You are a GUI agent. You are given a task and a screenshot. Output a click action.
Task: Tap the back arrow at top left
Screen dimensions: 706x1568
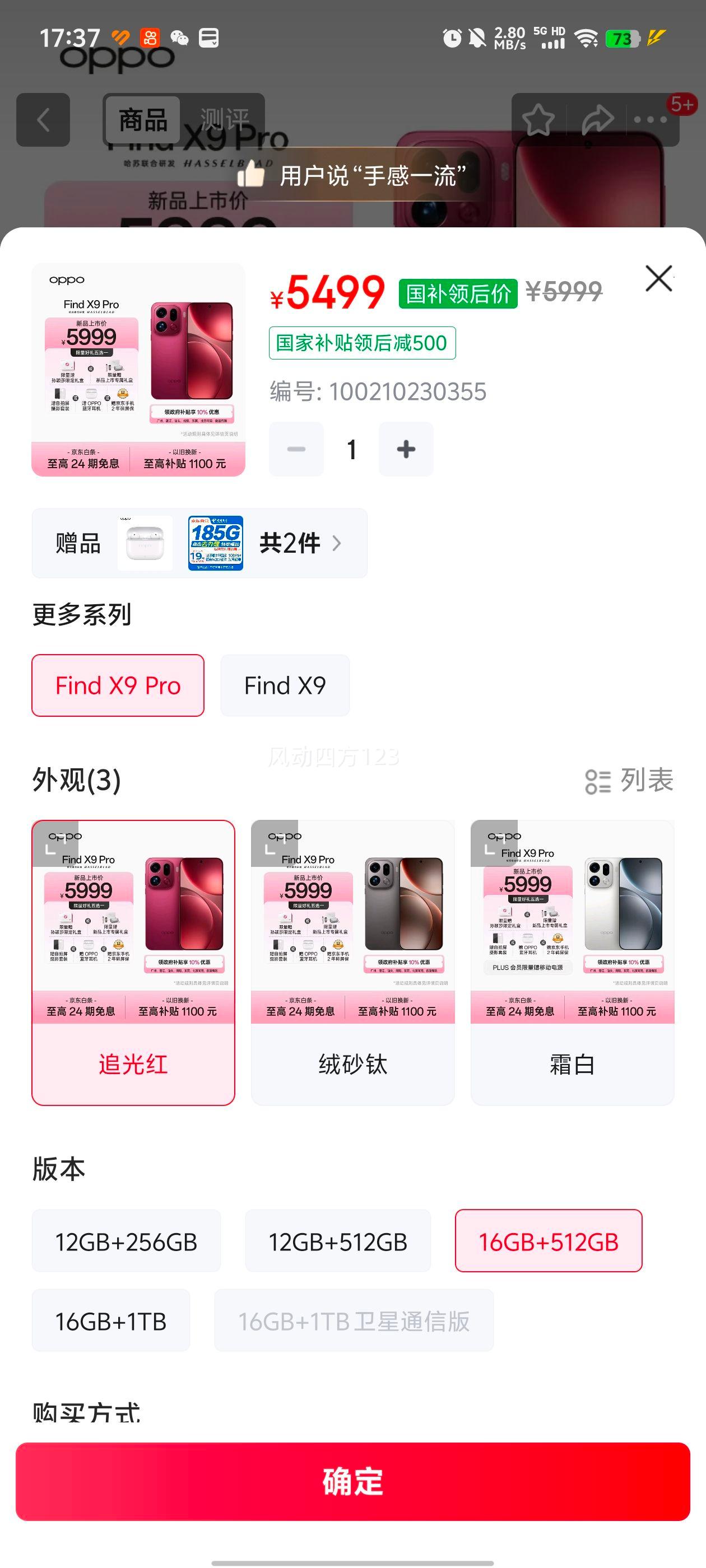tap(43, 119)
